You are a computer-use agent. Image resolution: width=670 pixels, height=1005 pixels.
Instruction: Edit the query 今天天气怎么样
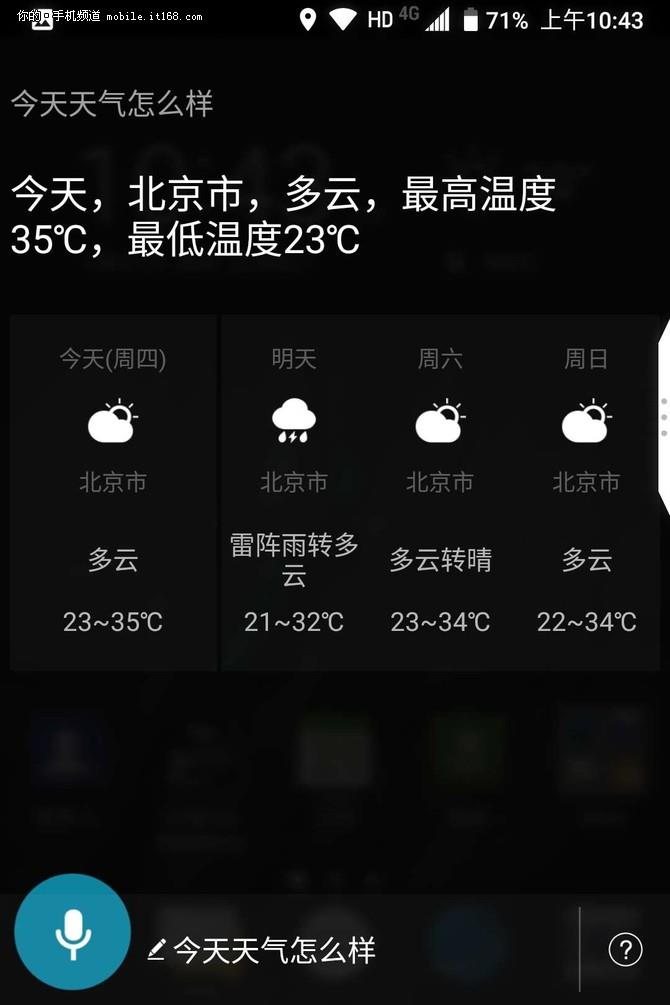(262, 949)
